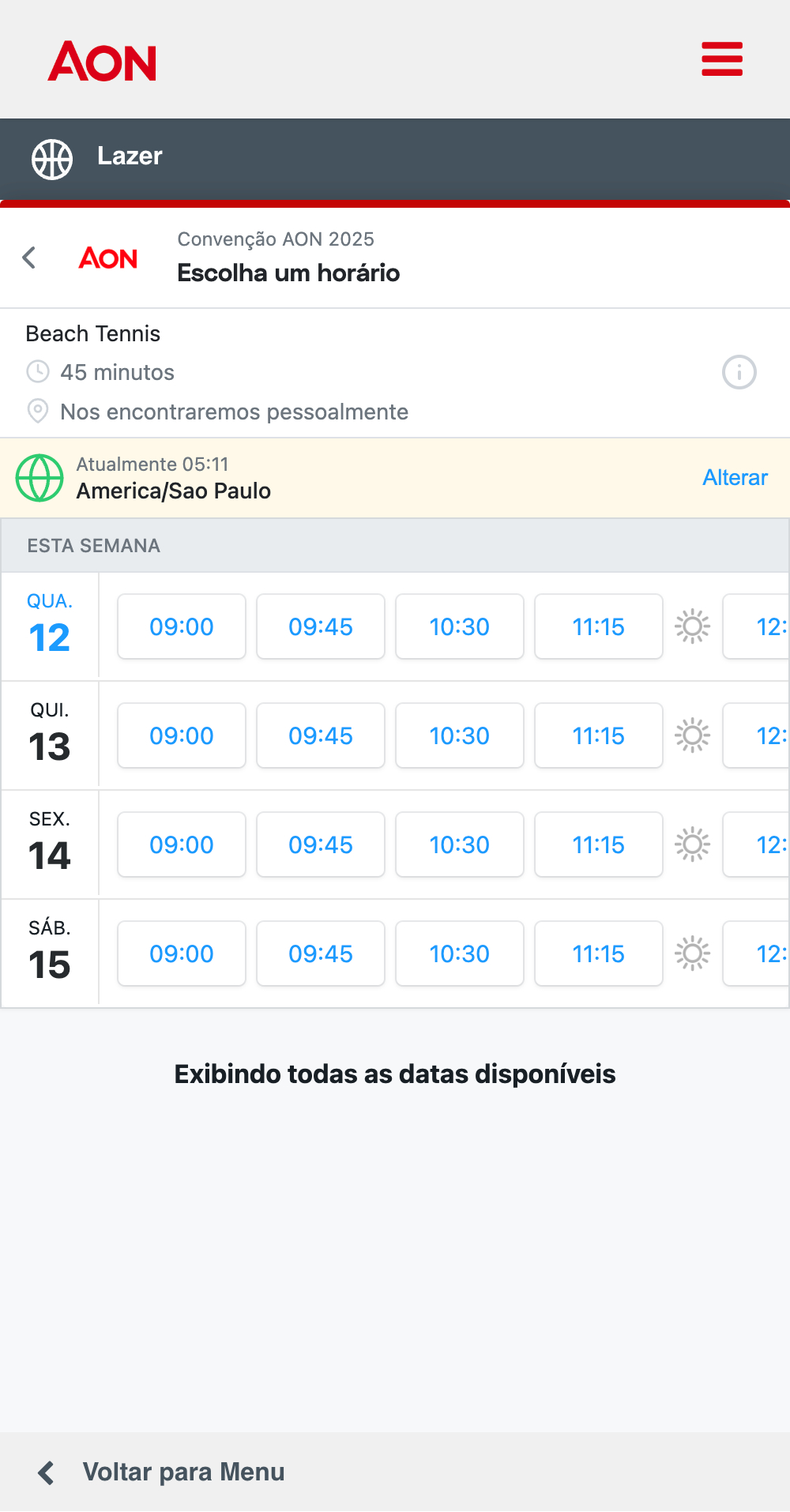790x1512 pixels.
Task: Select the 10:30 slot on Saturday 15
Action: [x=460, y=953]
